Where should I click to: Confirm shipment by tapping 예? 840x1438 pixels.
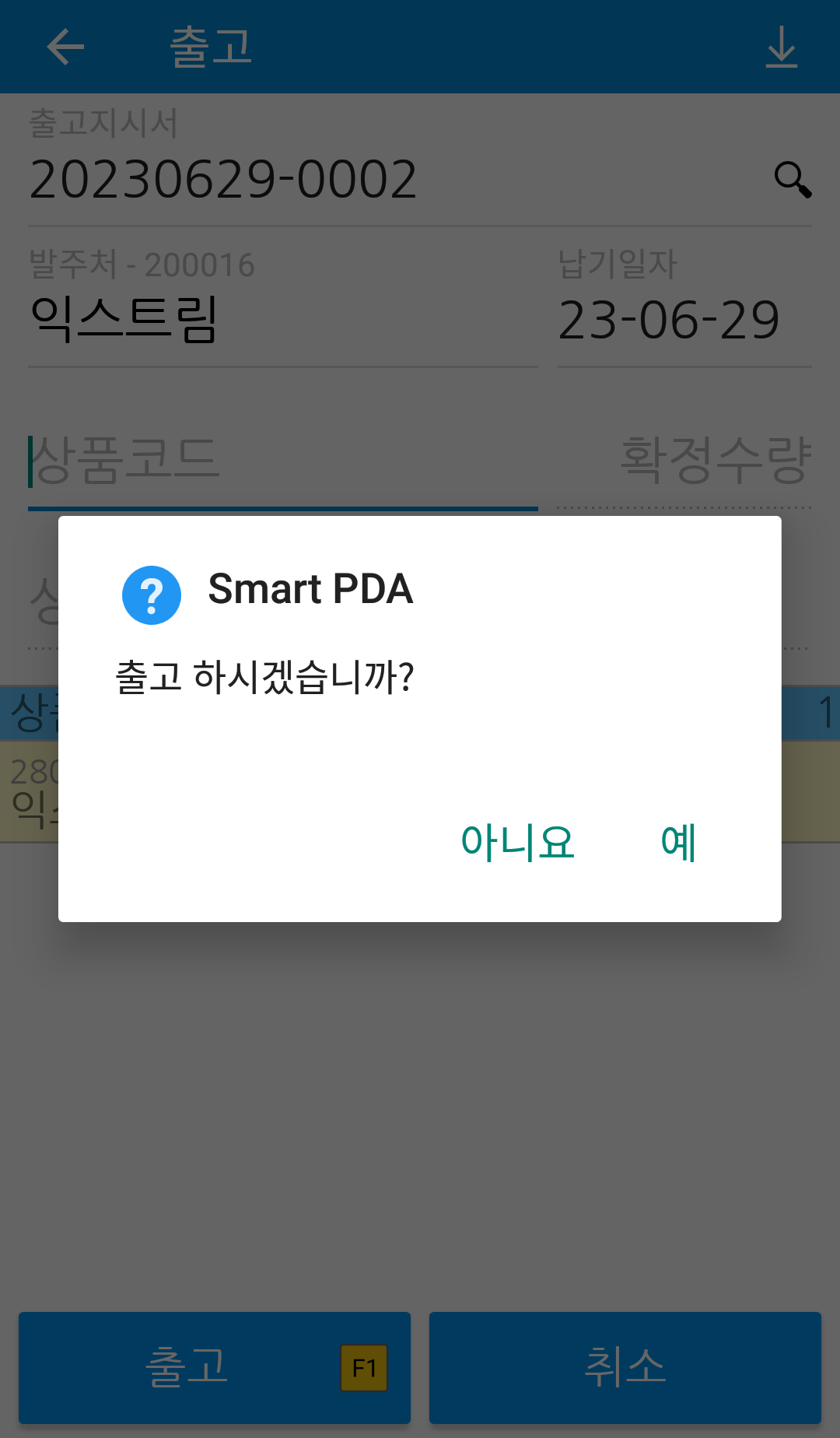click(678, 843)
